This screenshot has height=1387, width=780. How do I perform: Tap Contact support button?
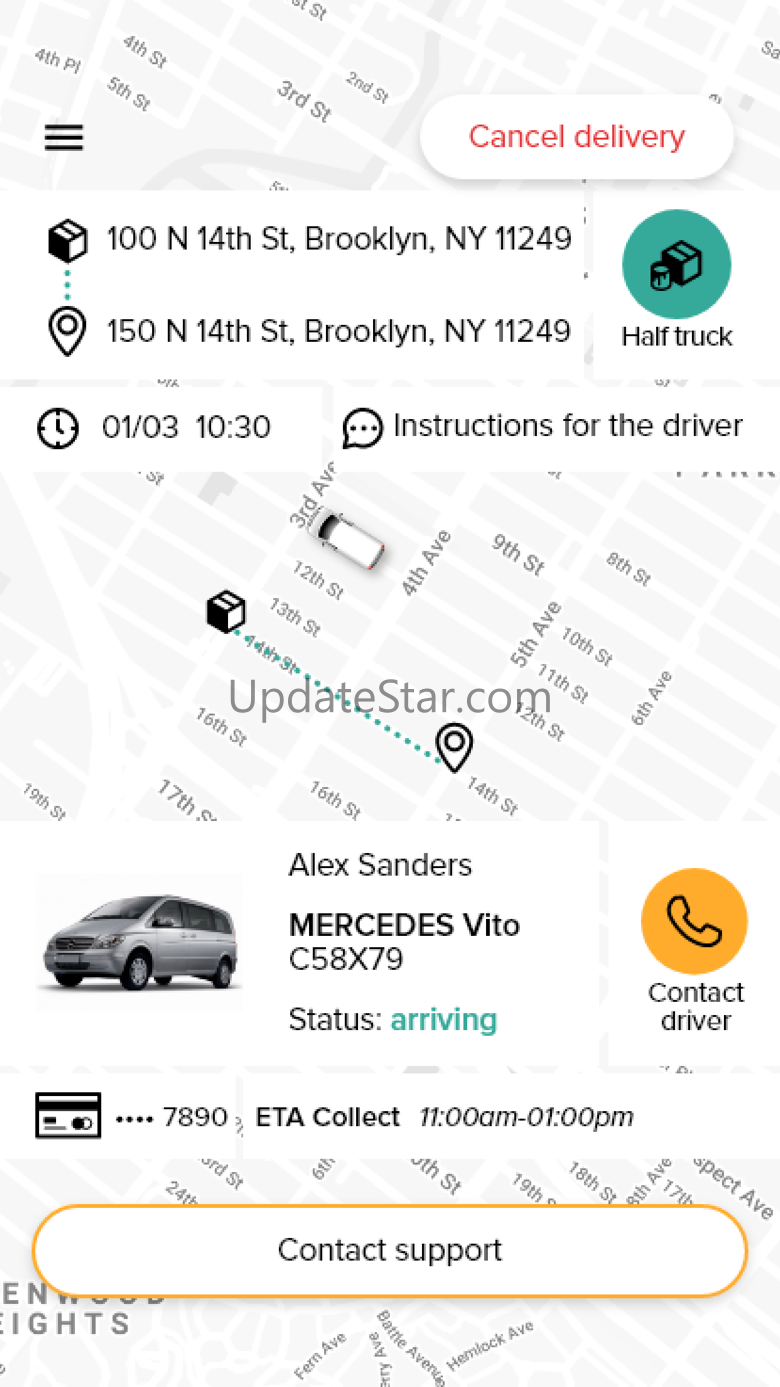tap(390, 1250)
